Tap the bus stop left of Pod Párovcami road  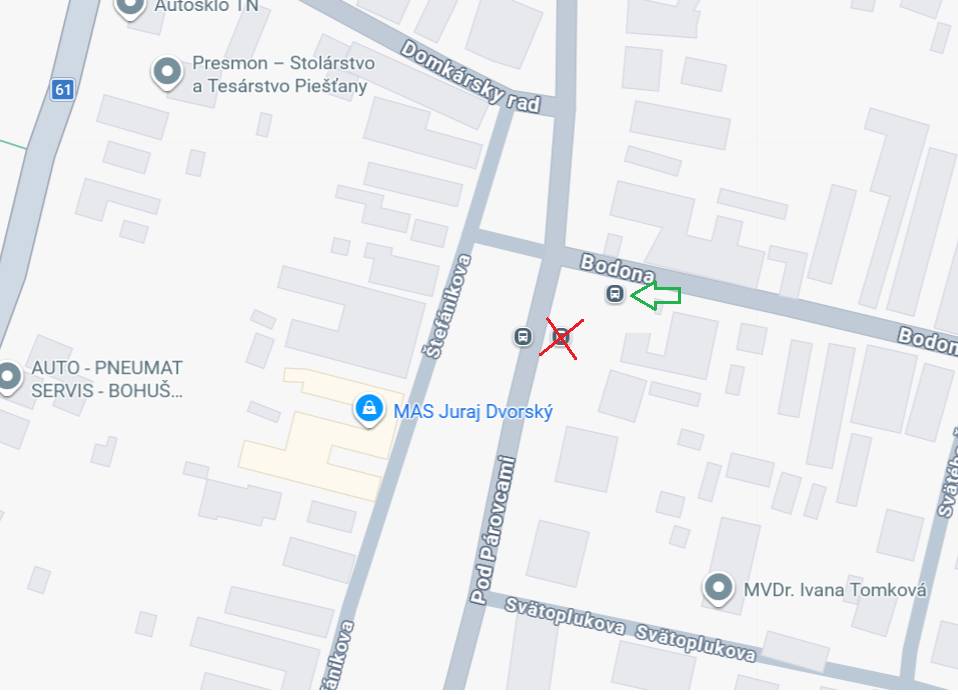522,336
